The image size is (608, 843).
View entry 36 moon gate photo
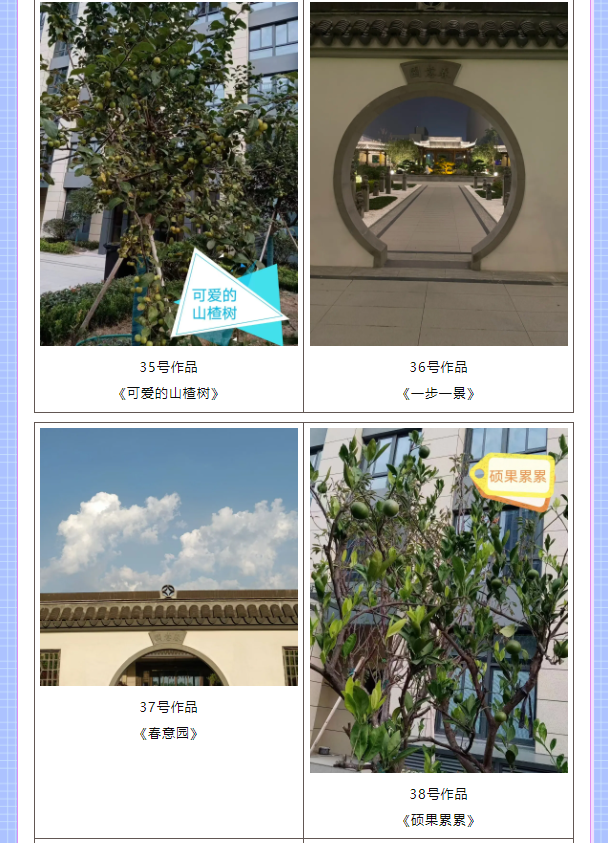[438, 173]
